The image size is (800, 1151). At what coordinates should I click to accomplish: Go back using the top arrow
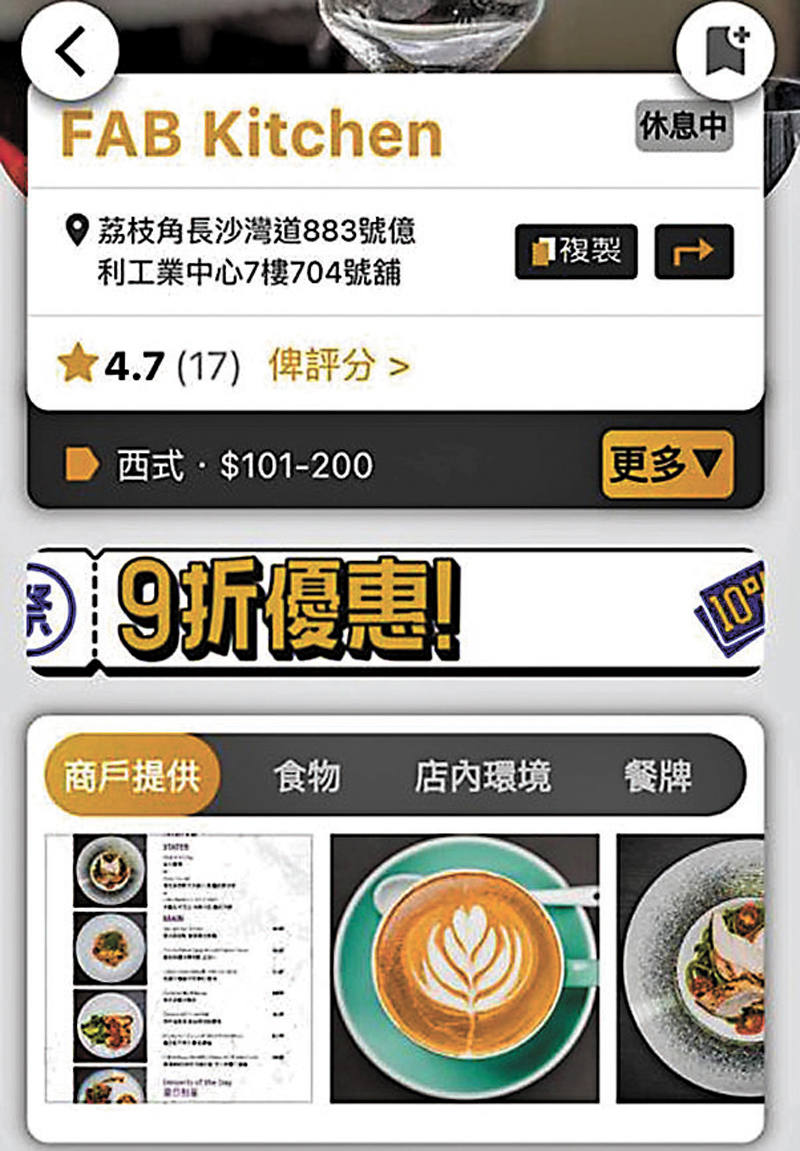[70, 52]
